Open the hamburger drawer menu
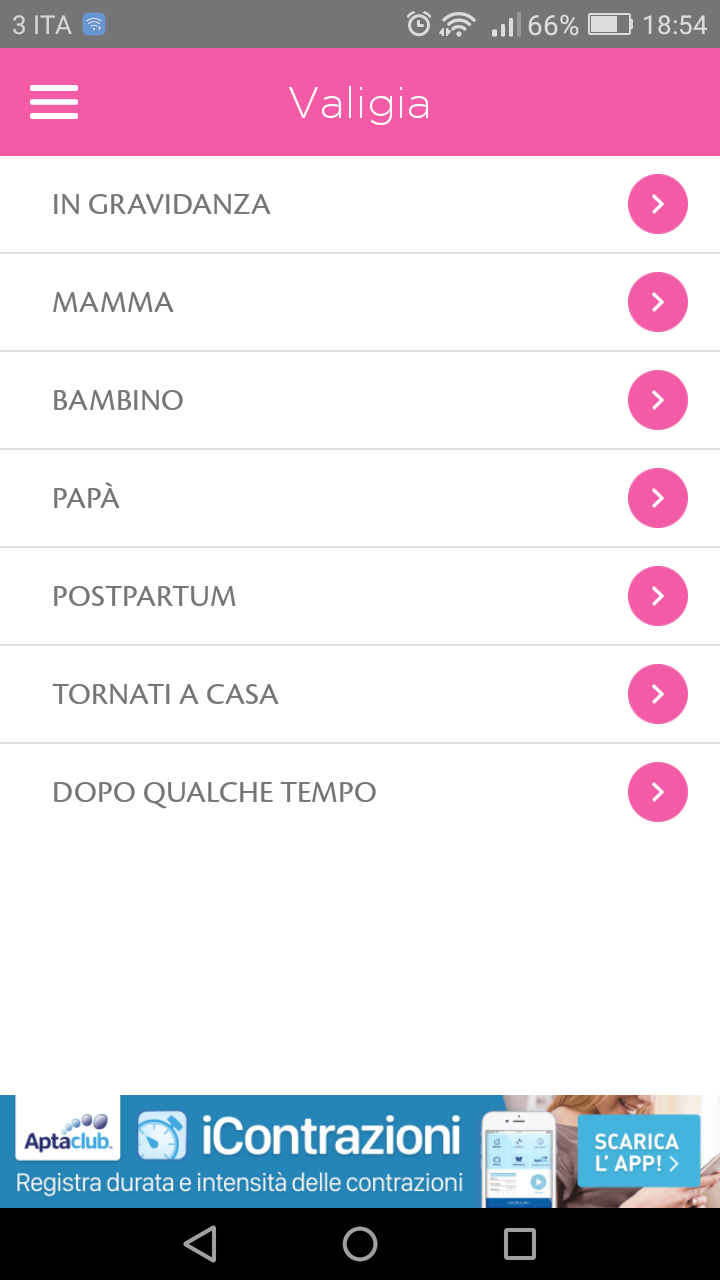Image resolution: width=720 pixels, height=1280 pixels. [x=54, y=102]
